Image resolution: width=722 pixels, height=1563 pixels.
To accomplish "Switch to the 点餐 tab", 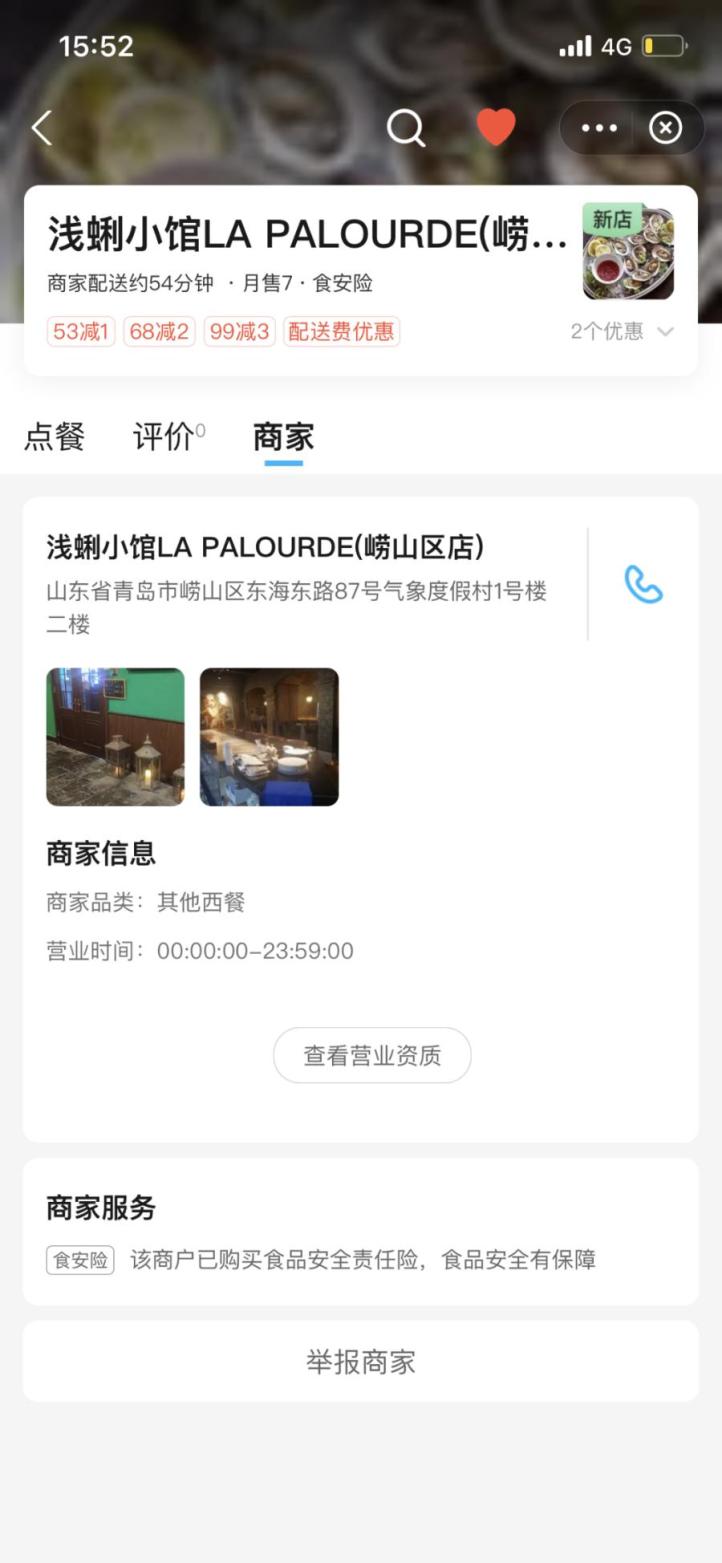I will 54,437.
